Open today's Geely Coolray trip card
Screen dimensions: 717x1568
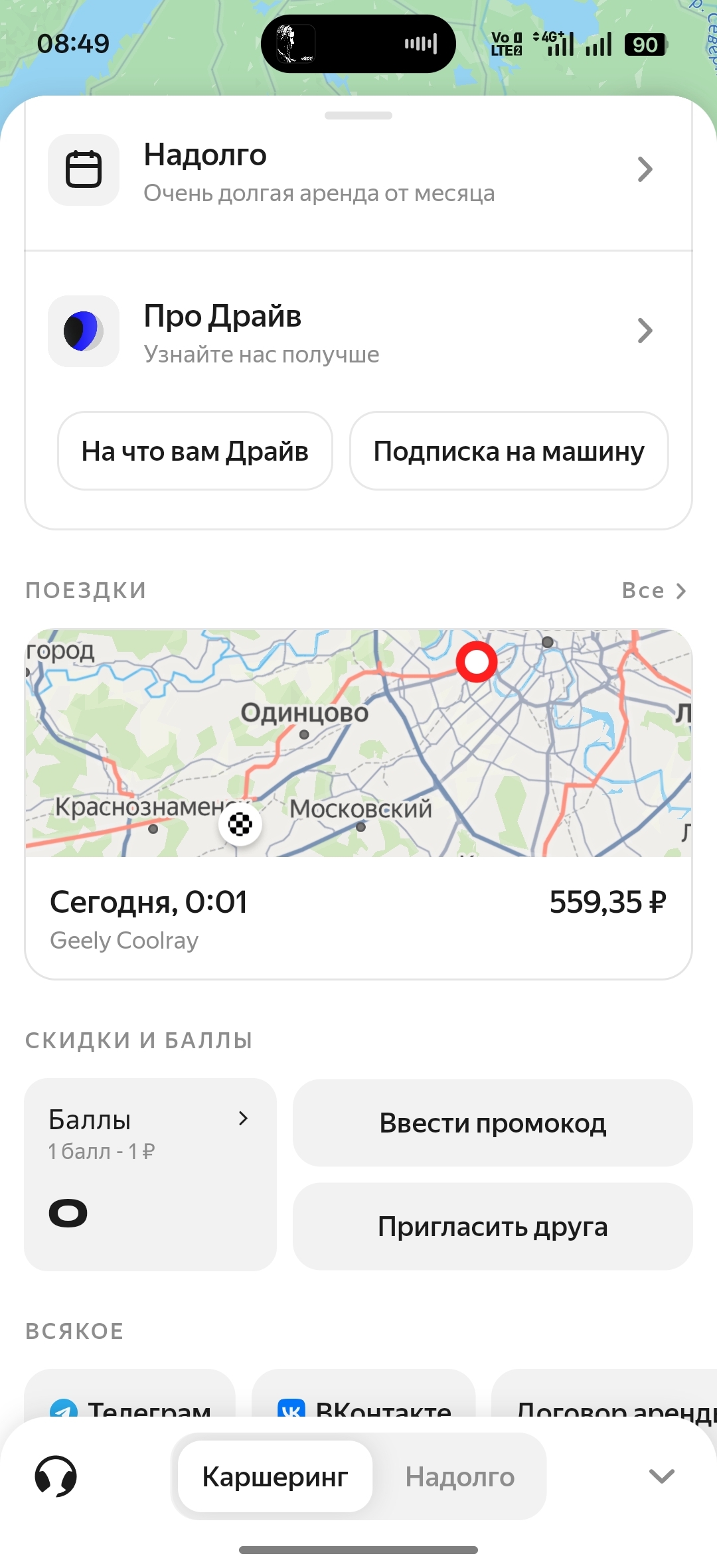click(358, 804)
